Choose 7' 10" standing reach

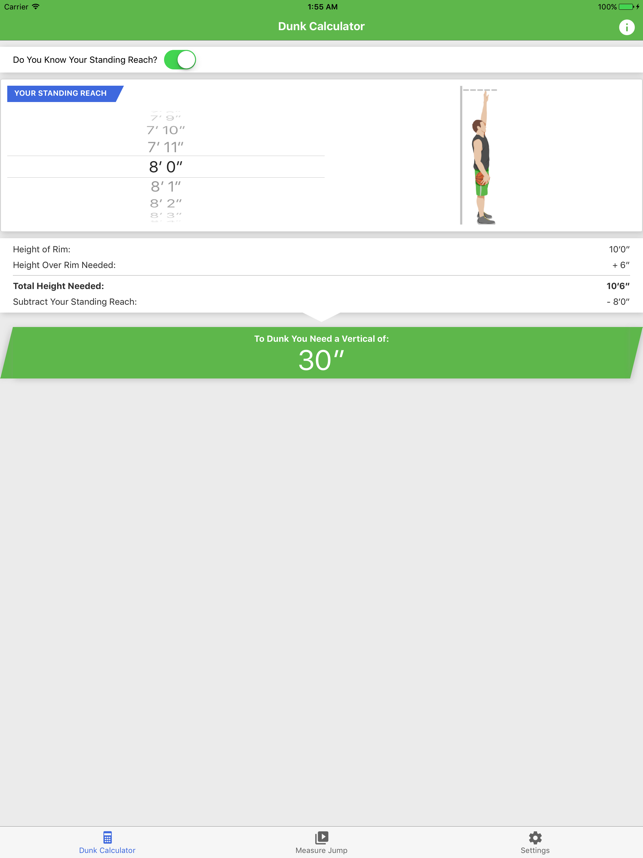[x=166, y=130]
